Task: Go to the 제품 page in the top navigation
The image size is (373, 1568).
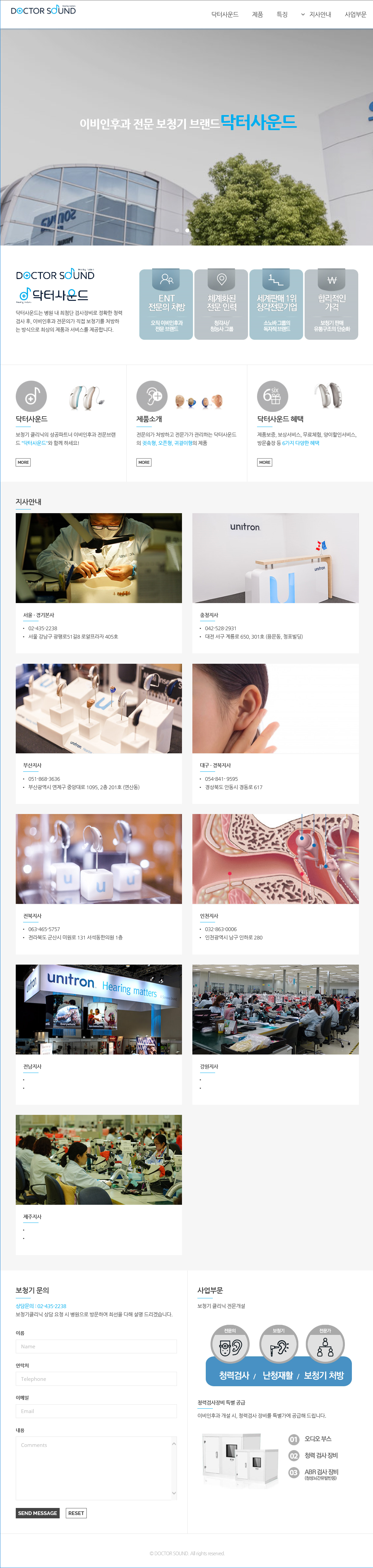Action: coord(257,14)
